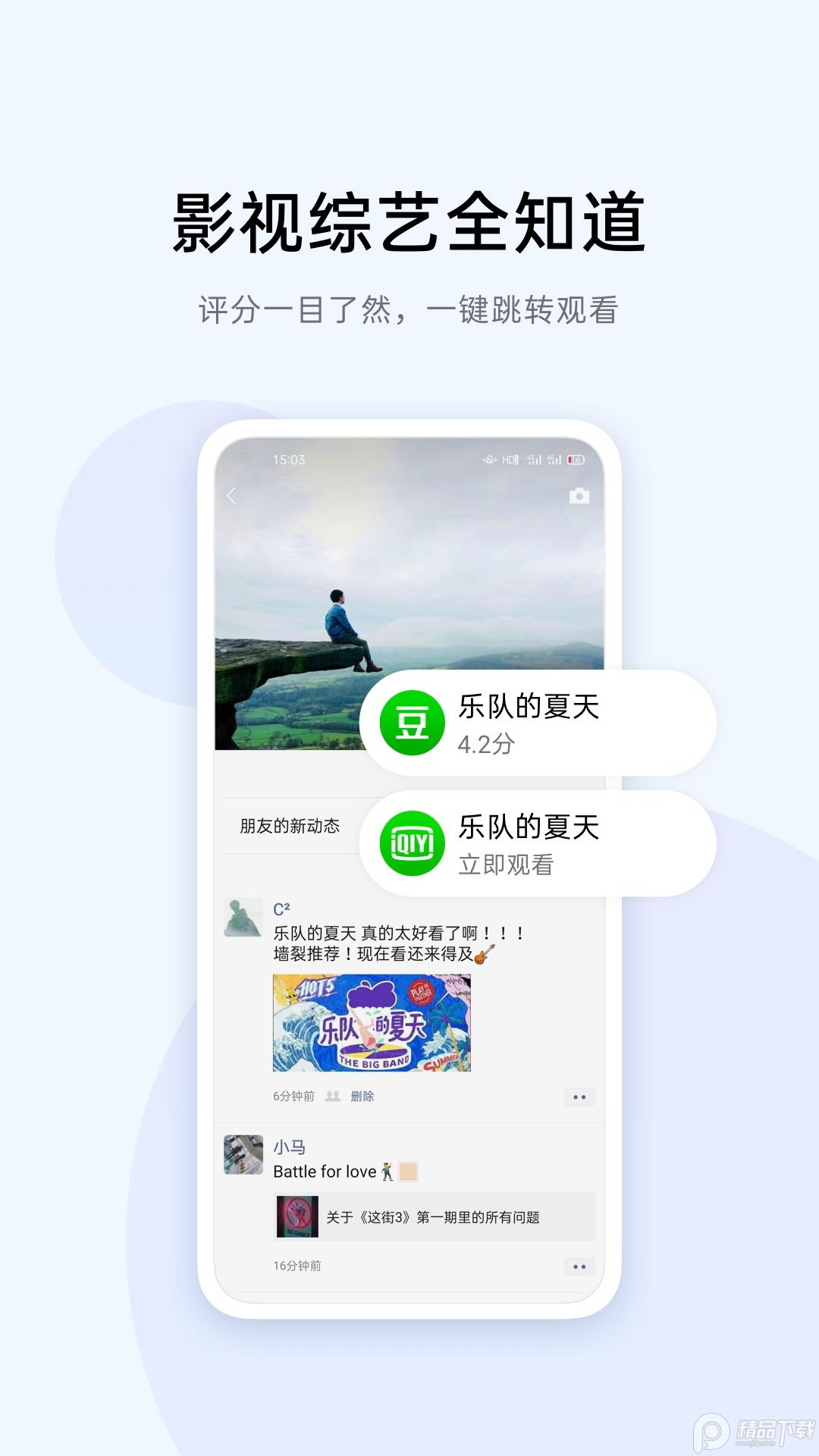The height and width of the screenshot is (1456, 819).
Task: Toggle the comment menu on C²'s post
Action: (579, 1097)
